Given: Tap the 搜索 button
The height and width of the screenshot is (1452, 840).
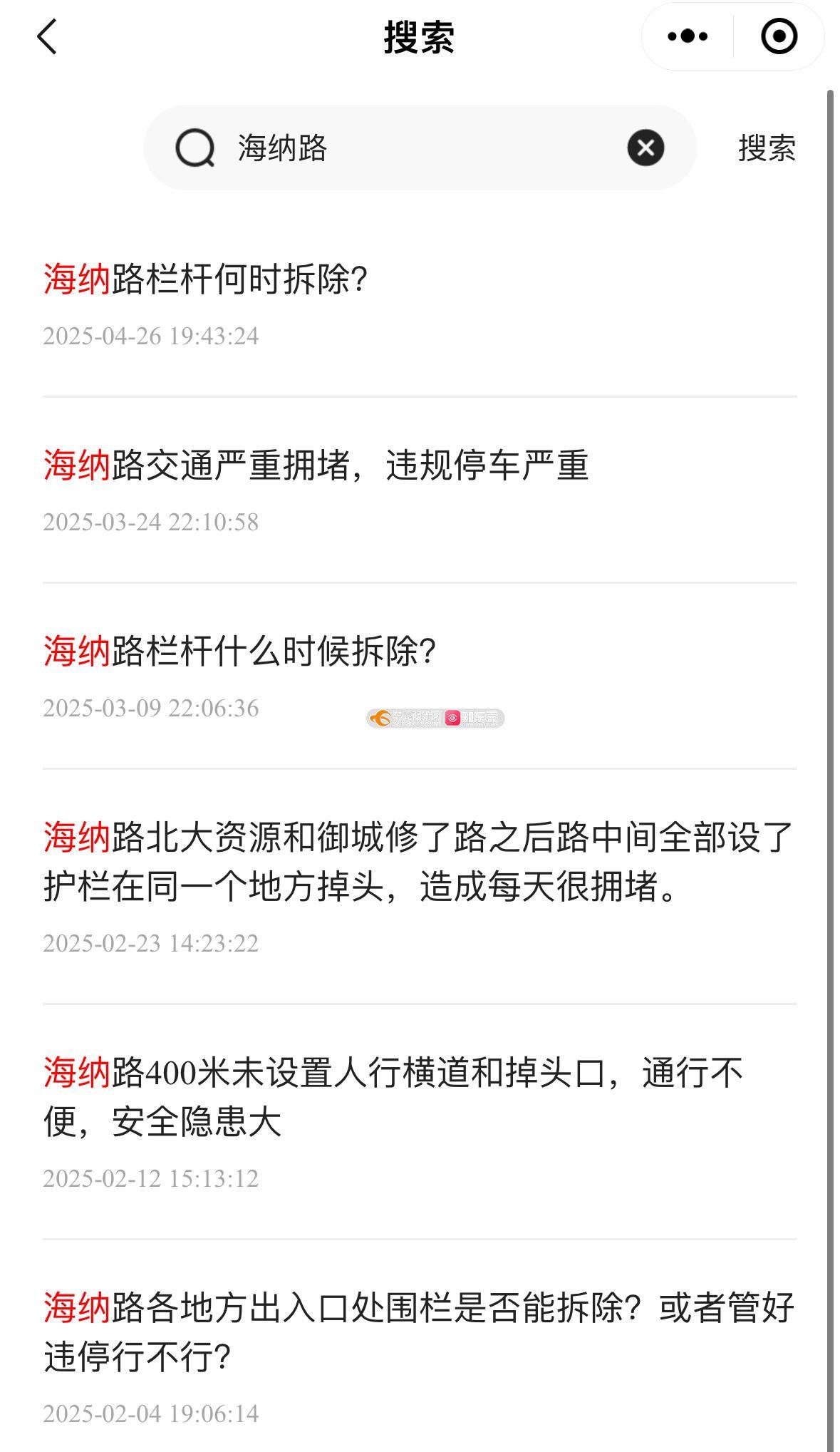Looking at the screenshot, I should pos(767,148).
